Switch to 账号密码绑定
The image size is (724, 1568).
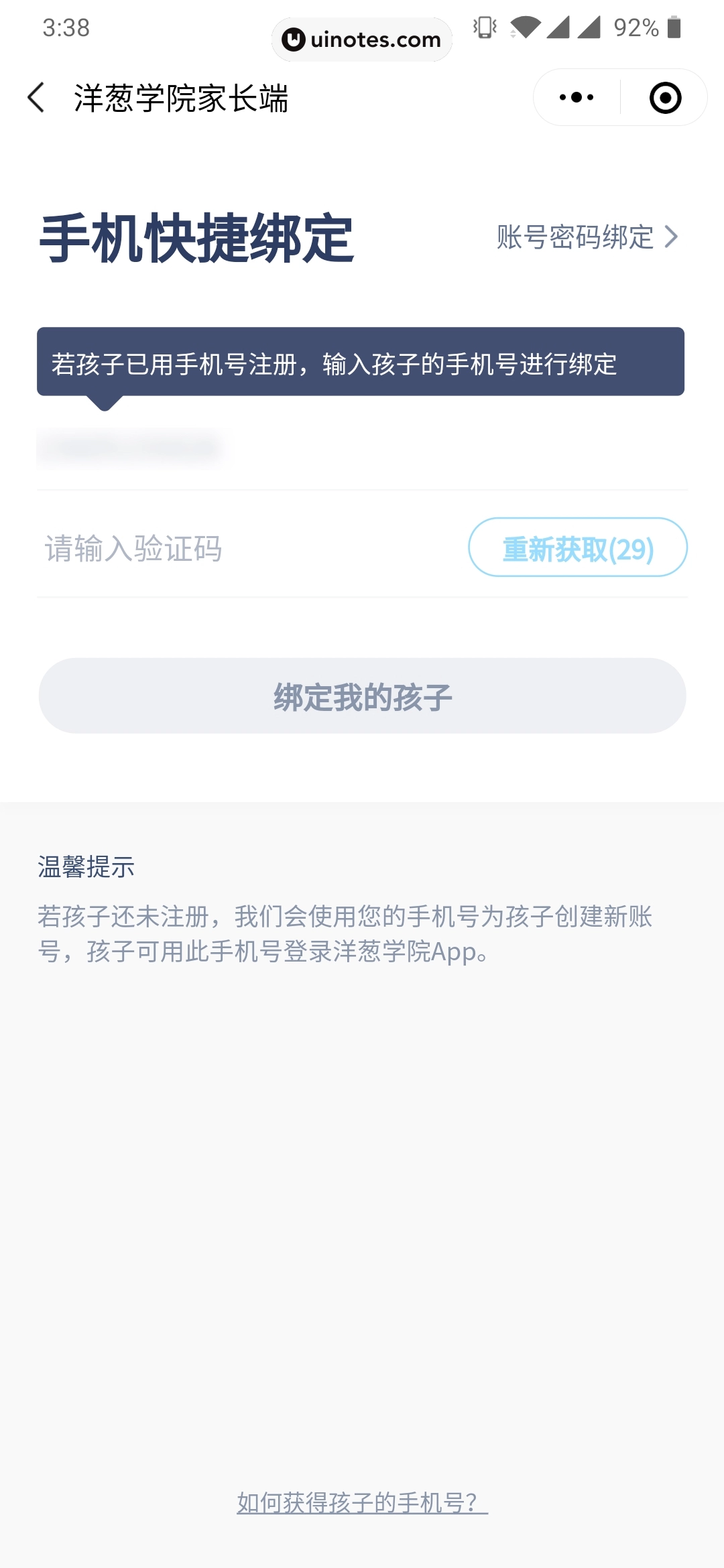pyautogui.click(x=587, y=237)
